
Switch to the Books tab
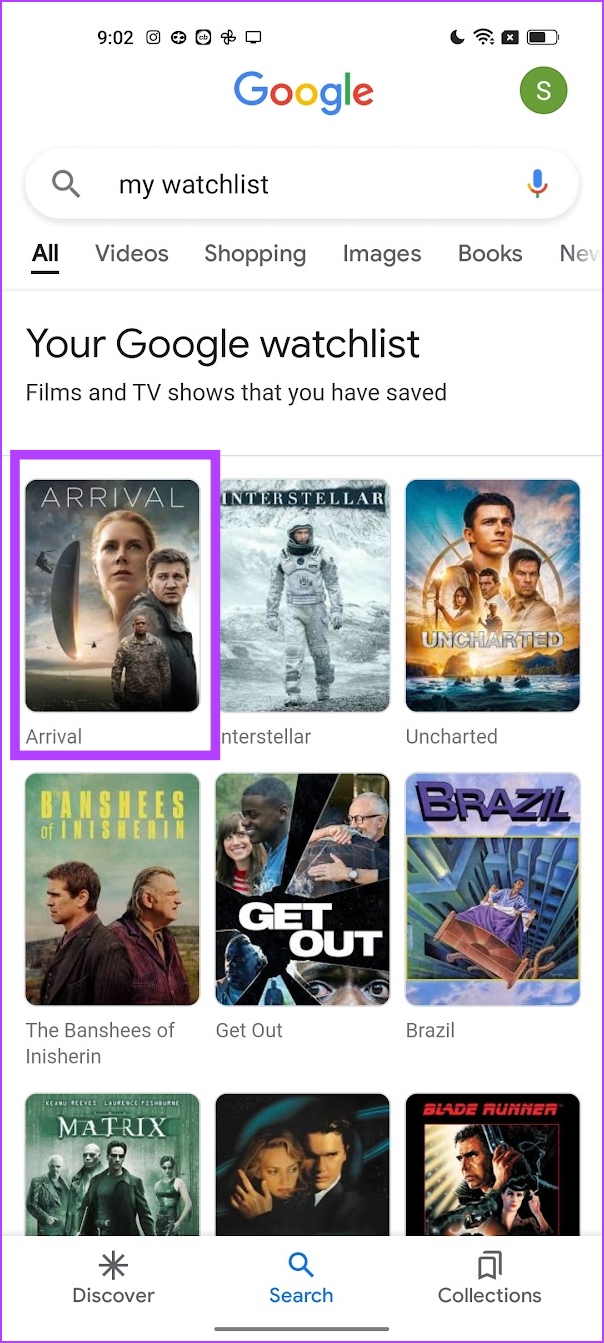point(490,254)
